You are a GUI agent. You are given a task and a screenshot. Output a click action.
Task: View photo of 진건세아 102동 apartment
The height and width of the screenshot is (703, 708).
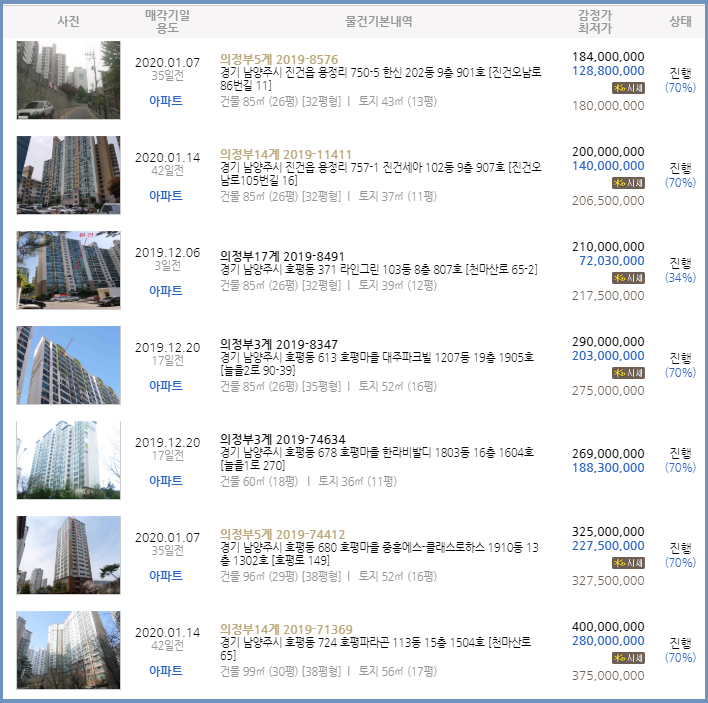pyautogui.click(x=68, y=175)
